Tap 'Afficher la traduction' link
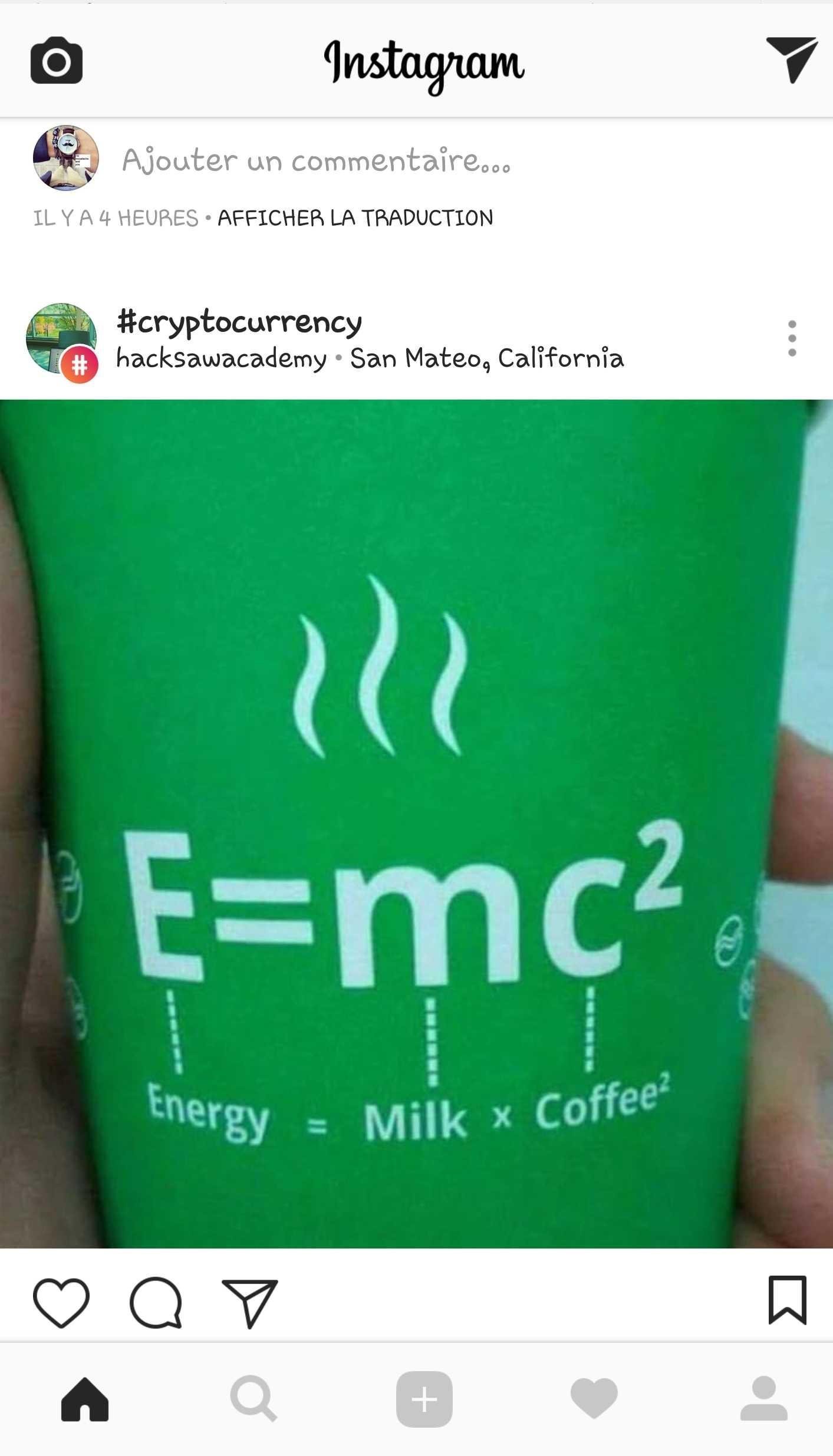Image resolution: width=833 pixels, height=1456 pixels. [355, 218]
